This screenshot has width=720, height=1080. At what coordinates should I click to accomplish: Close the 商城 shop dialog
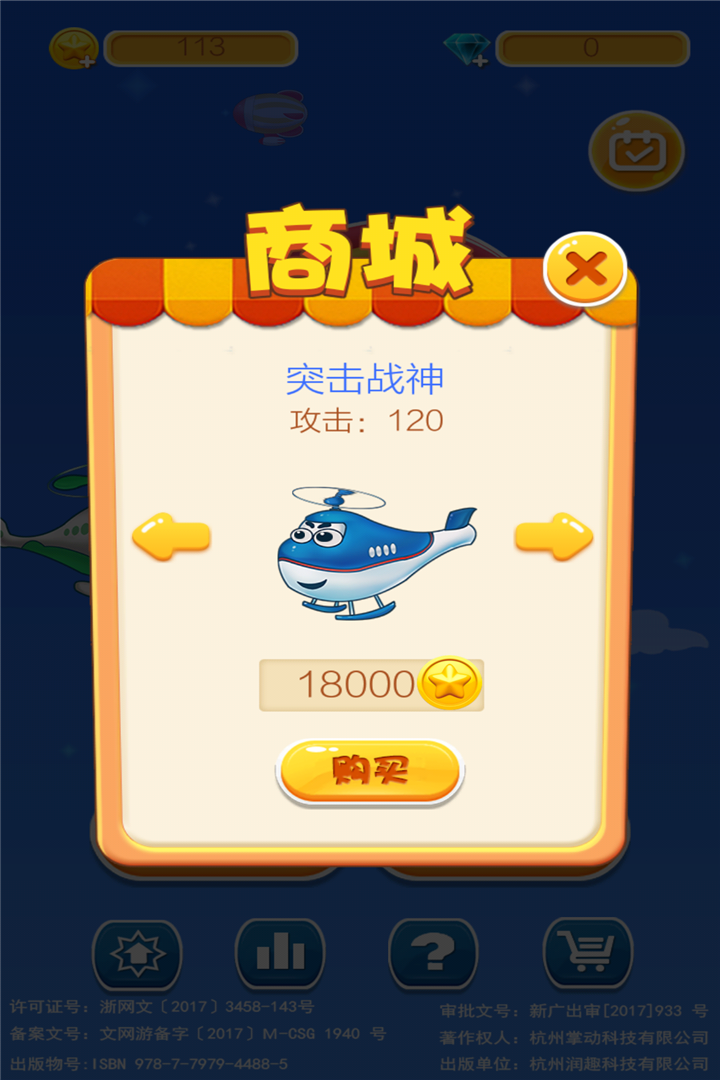(x=585, y=268)
